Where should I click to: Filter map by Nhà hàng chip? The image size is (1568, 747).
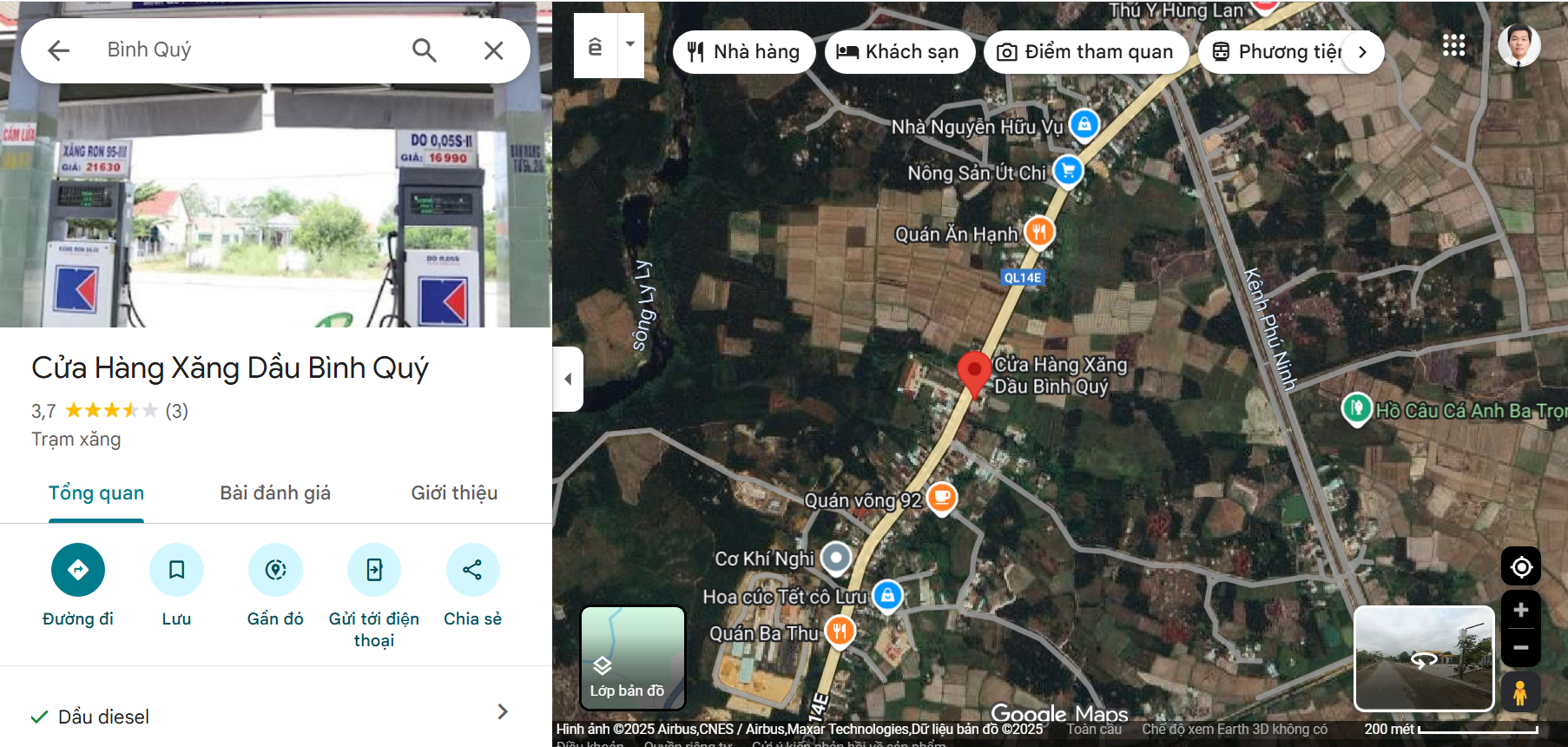(743, 52)
